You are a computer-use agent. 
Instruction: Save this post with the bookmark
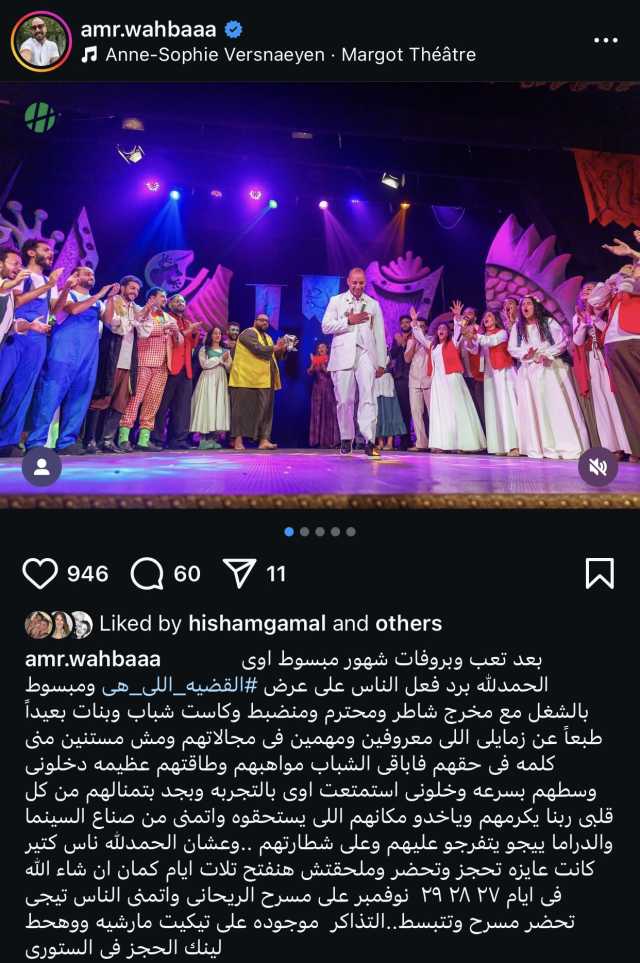[599, 573]
